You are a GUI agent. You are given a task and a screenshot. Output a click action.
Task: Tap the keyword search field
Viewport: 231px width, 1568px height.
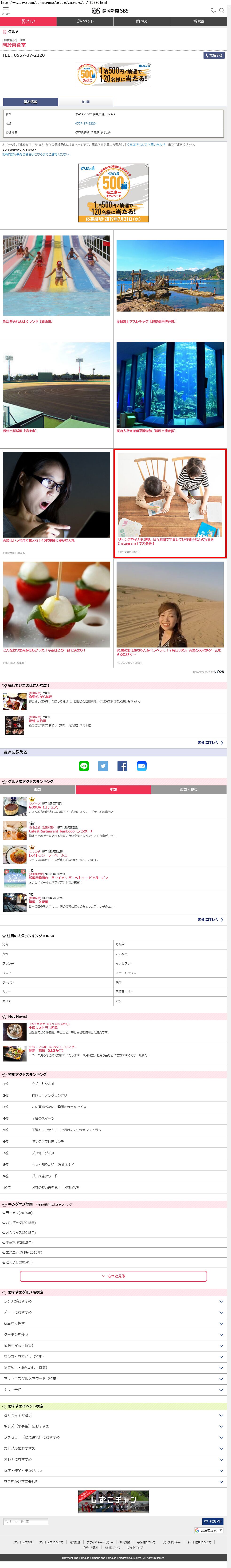tap(26, 1521)
